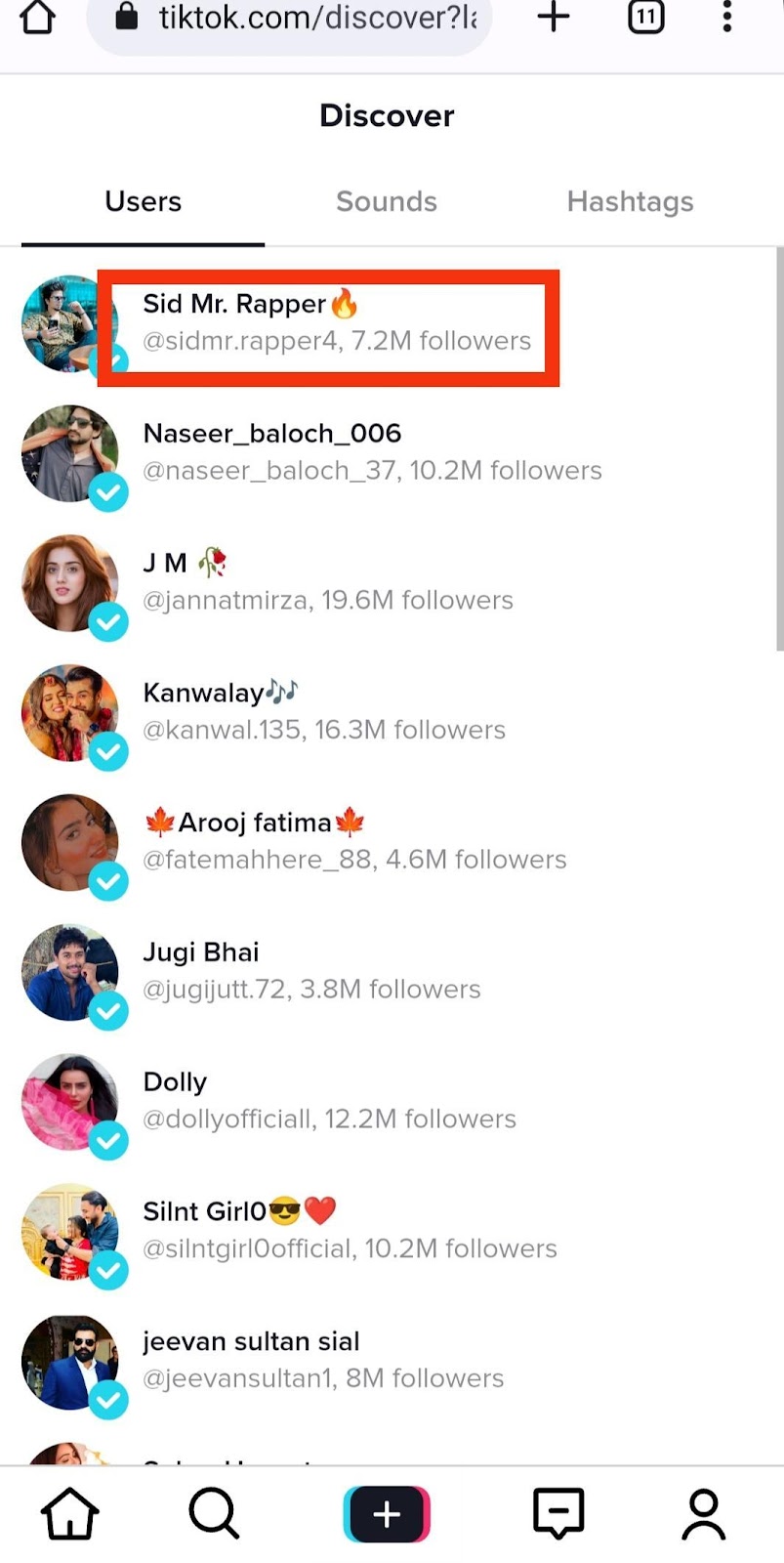Switch to the Sounds tab
784x1563 pixels.
tap(387, 201)
